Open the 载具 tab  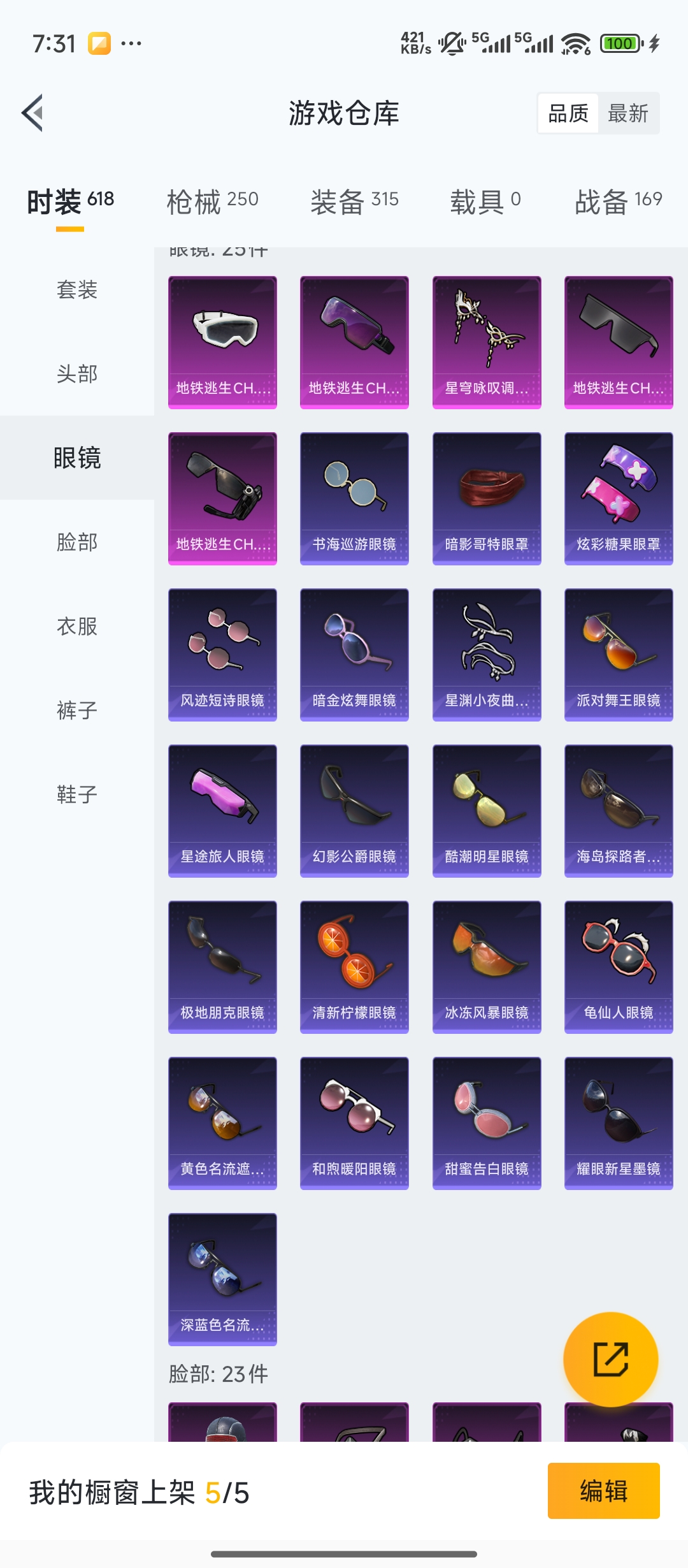tap(485, 200)
